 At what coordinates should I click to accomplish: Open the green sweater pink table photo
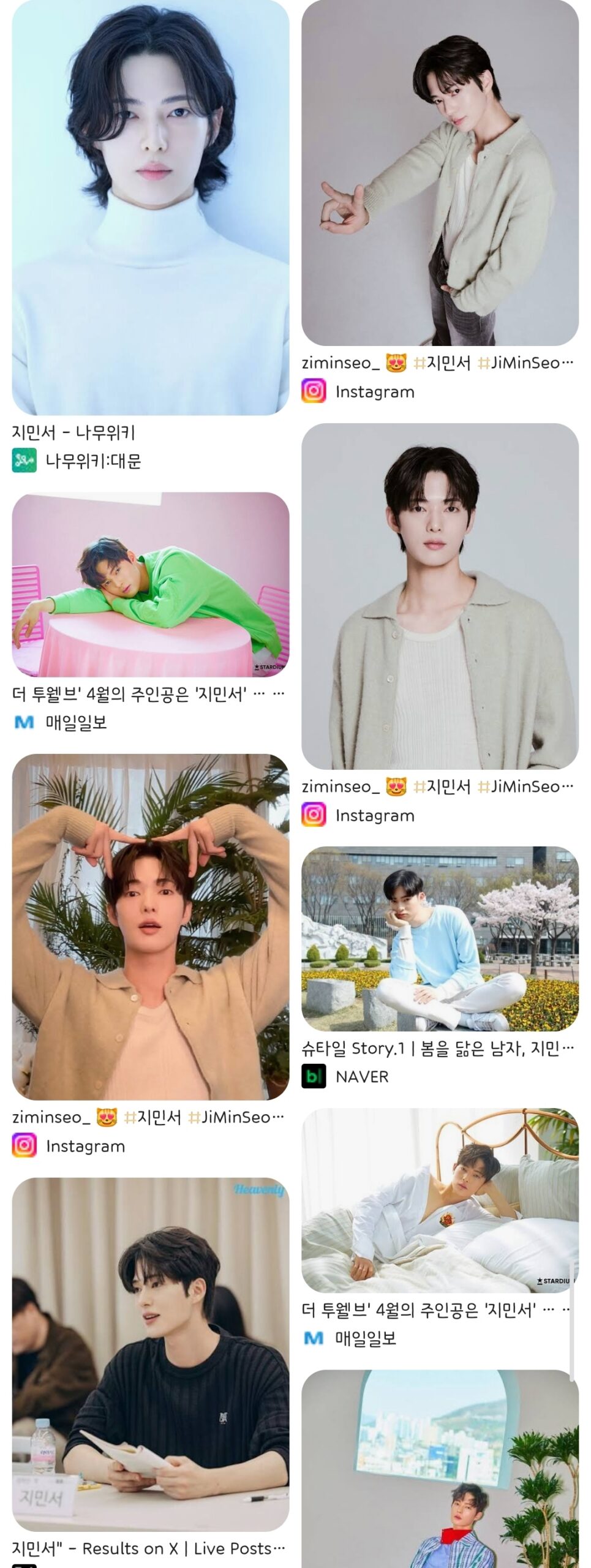150,584
